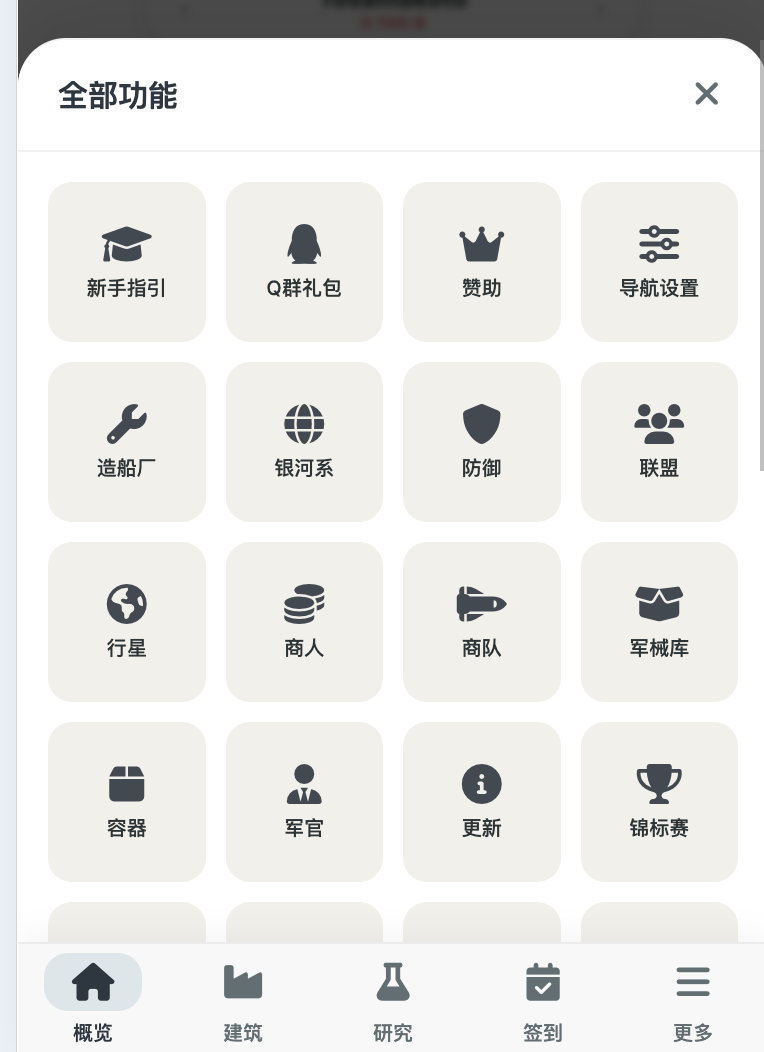Switch to 签到 tab
Screen dimensions: 764x1052
[543, 998]
